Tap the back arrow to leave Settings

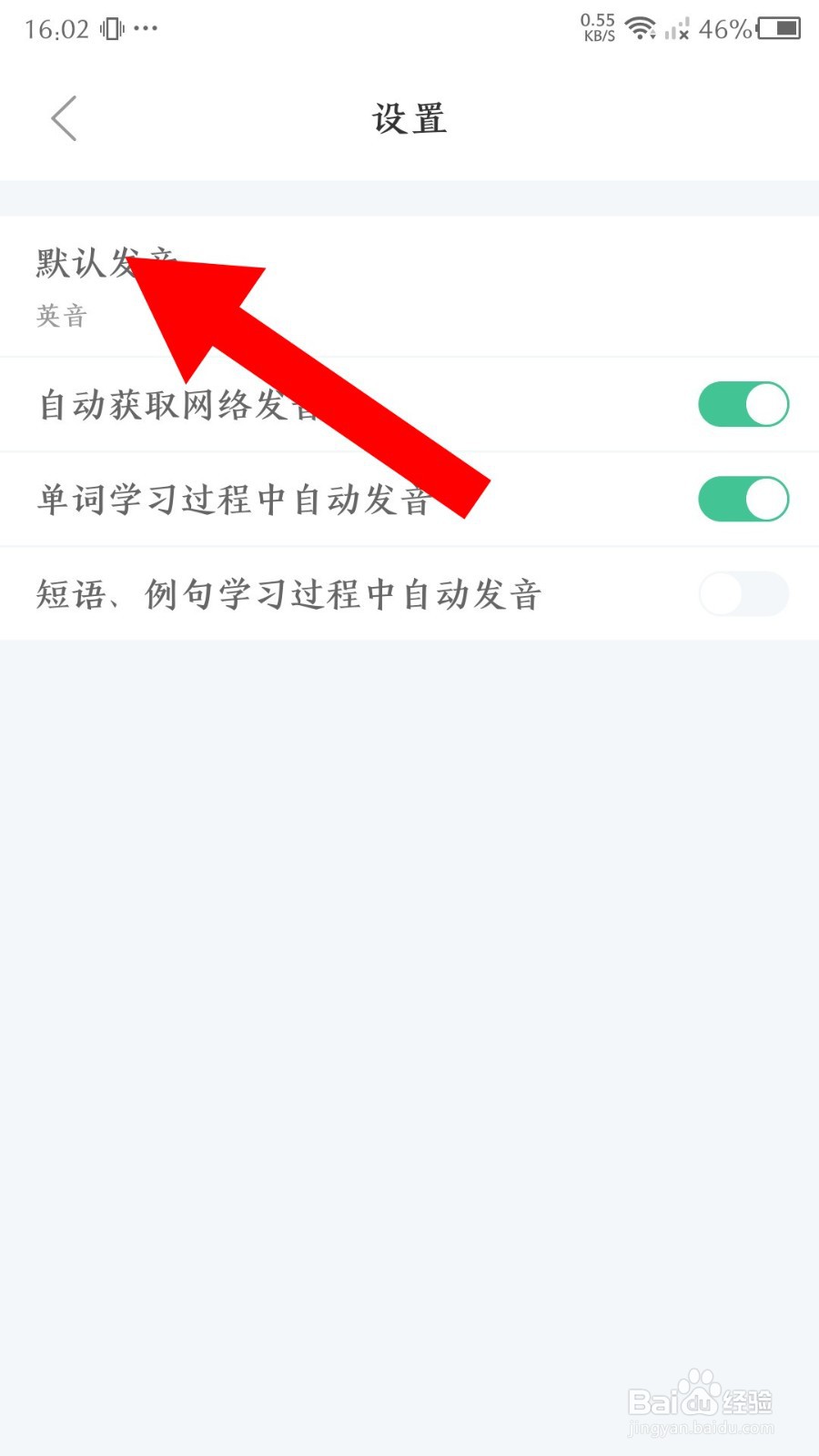click(64, 118)
